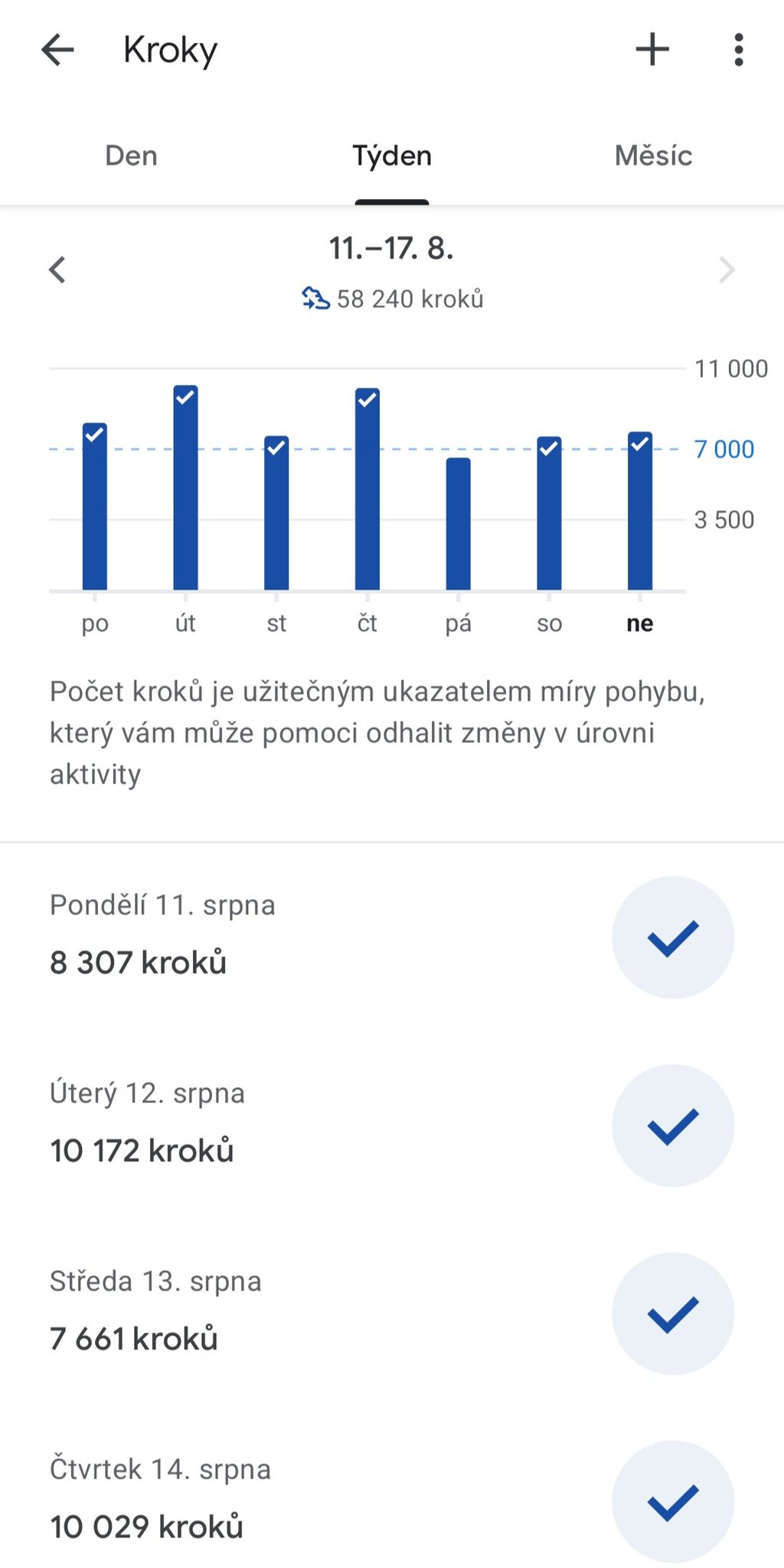Go back from the Kroky screen
The image size is (784, 1568).
(x=57, y=51)
